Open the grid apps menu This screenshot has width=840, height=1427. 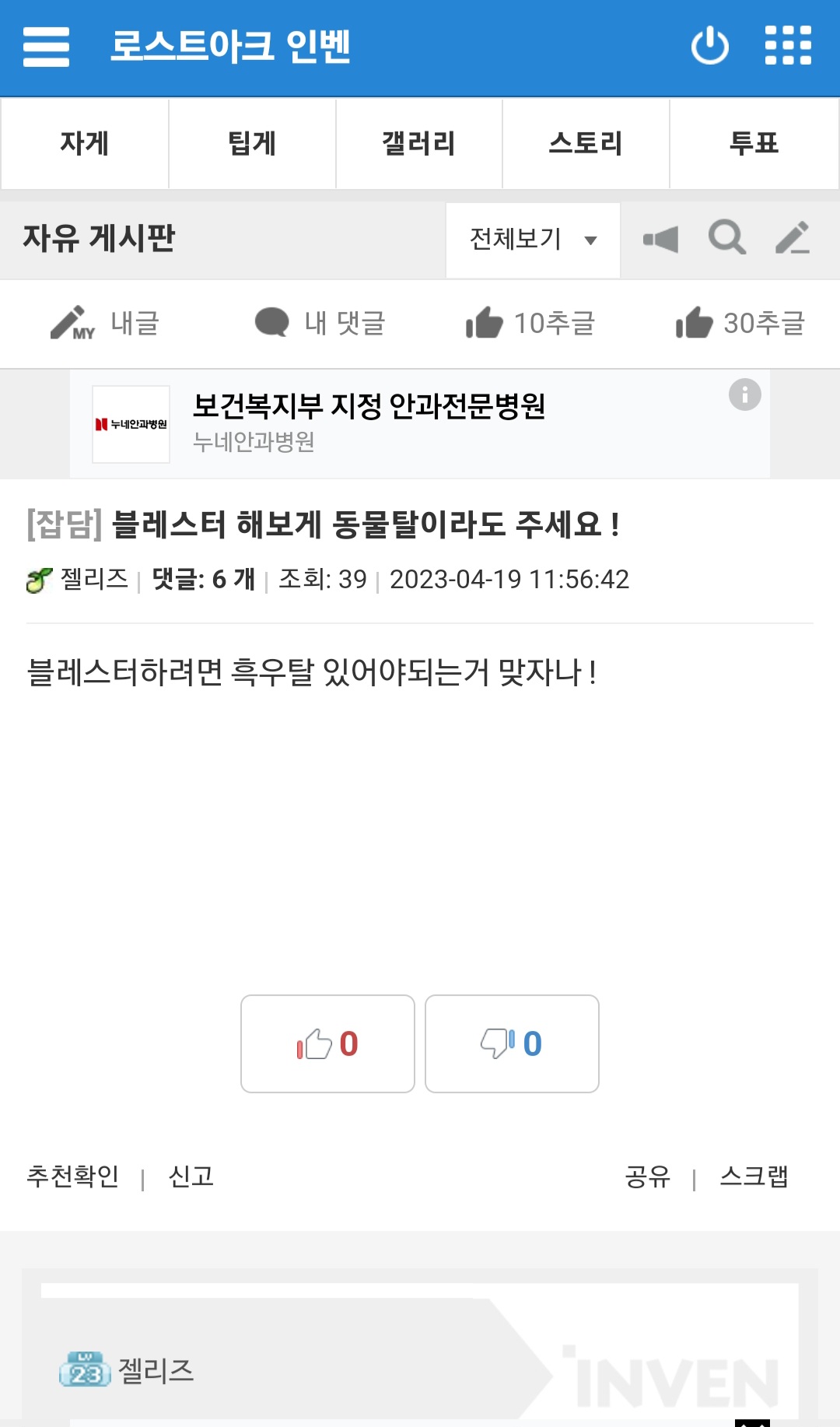pos(788,46)
